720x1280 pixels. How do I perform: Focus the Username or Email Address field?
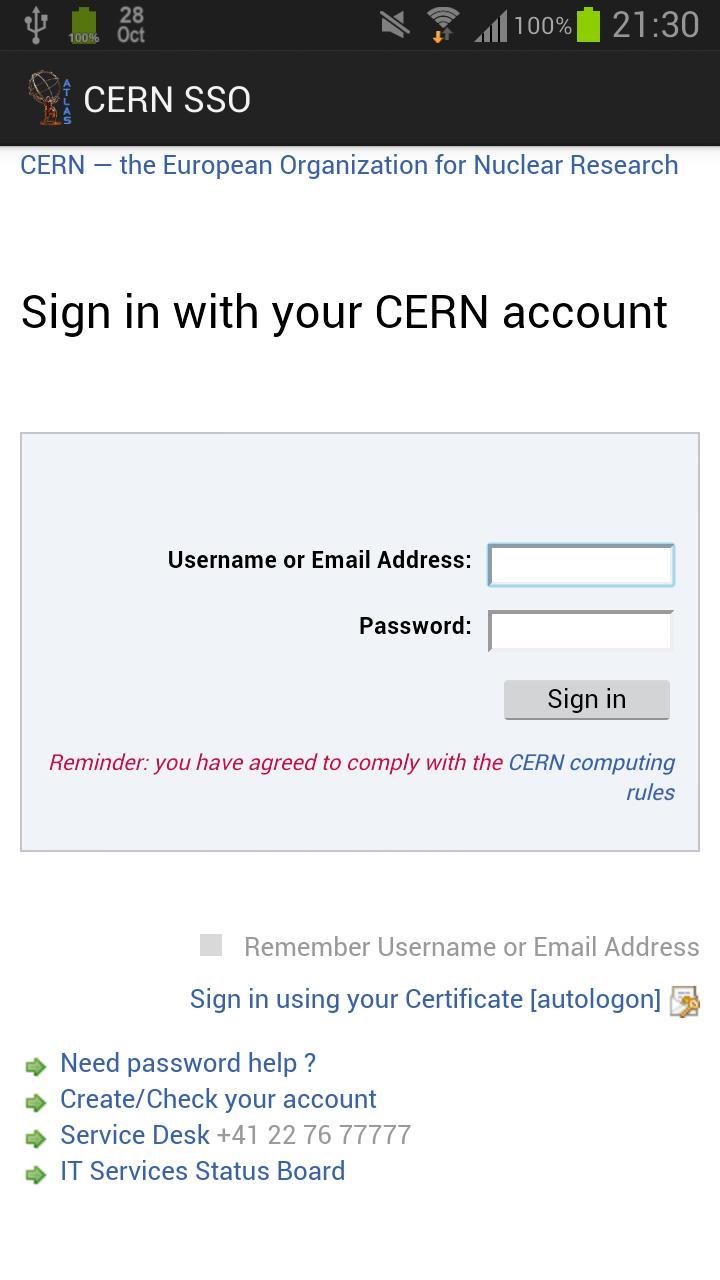(x=580, y=565)
